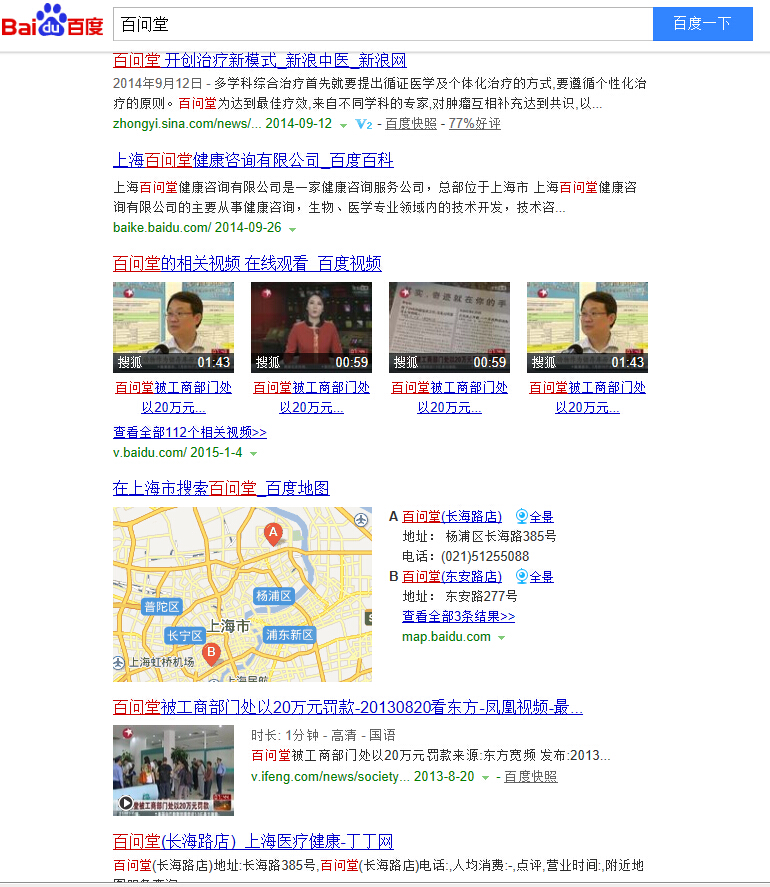Open 上海百问堂健康咨询有限公司 百度百科 result
This screenshot has width=770, height=887.
coord(253,160)
